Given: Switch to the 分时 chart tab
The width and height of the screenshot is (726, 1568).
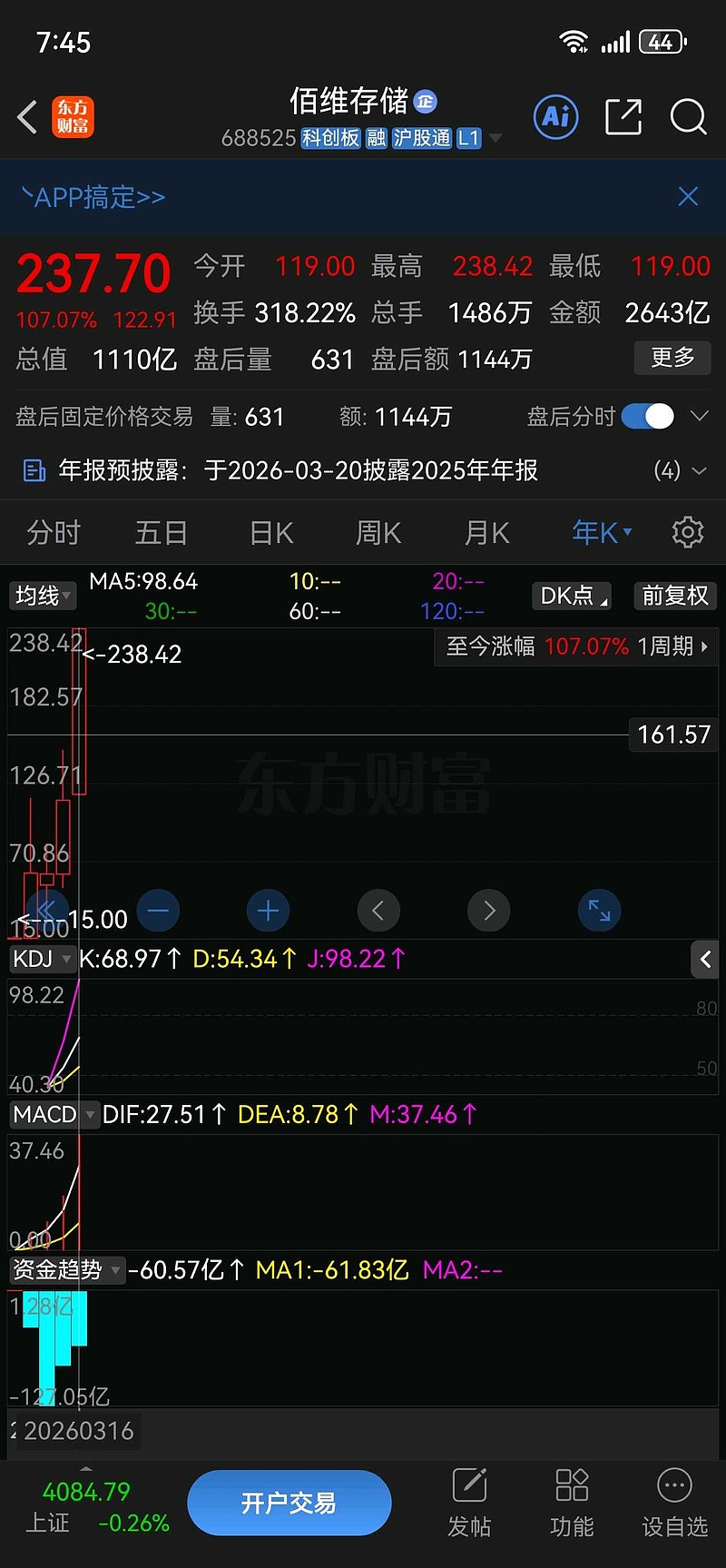Looking at the screenshot, I should pos(54,533).
